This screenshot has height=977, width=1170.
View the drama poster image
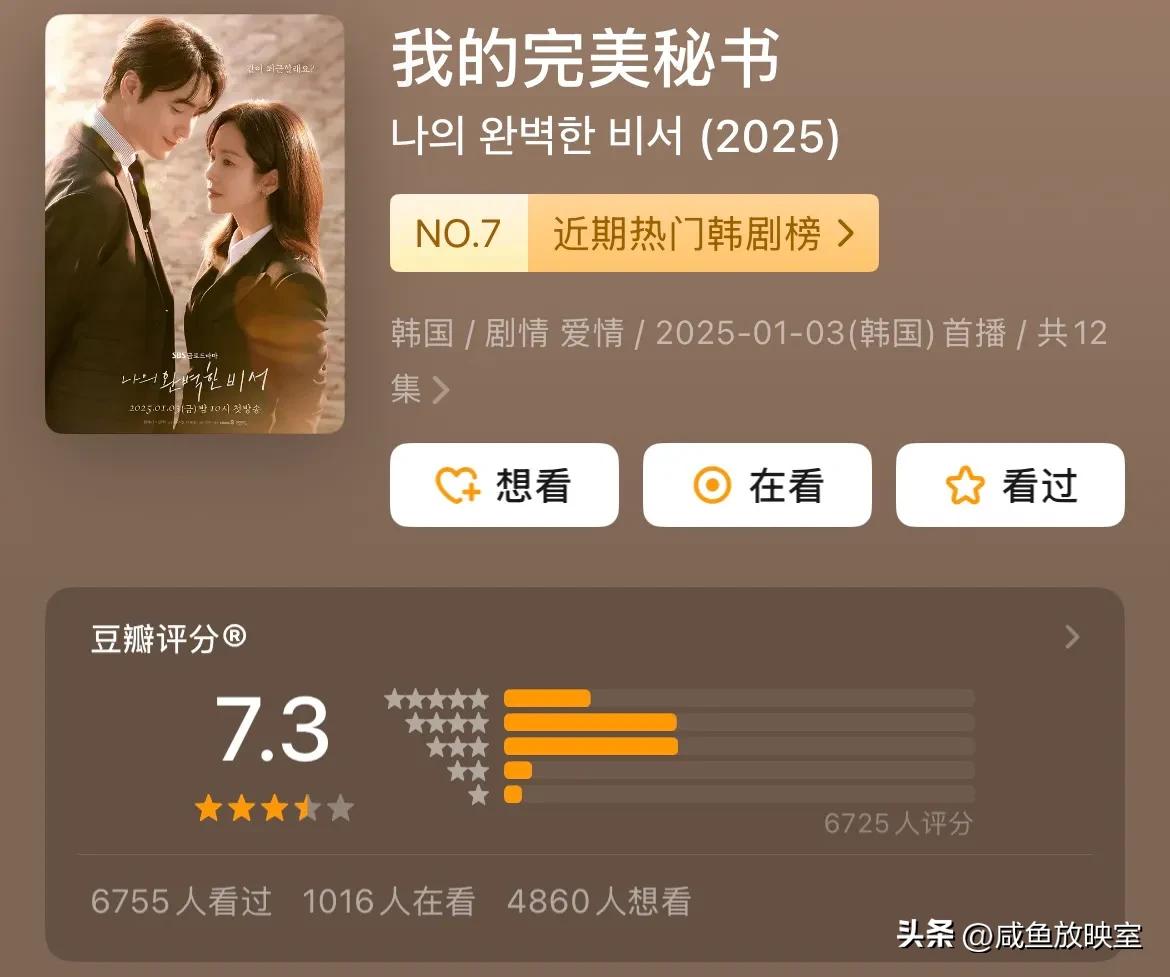coord(195,224)
